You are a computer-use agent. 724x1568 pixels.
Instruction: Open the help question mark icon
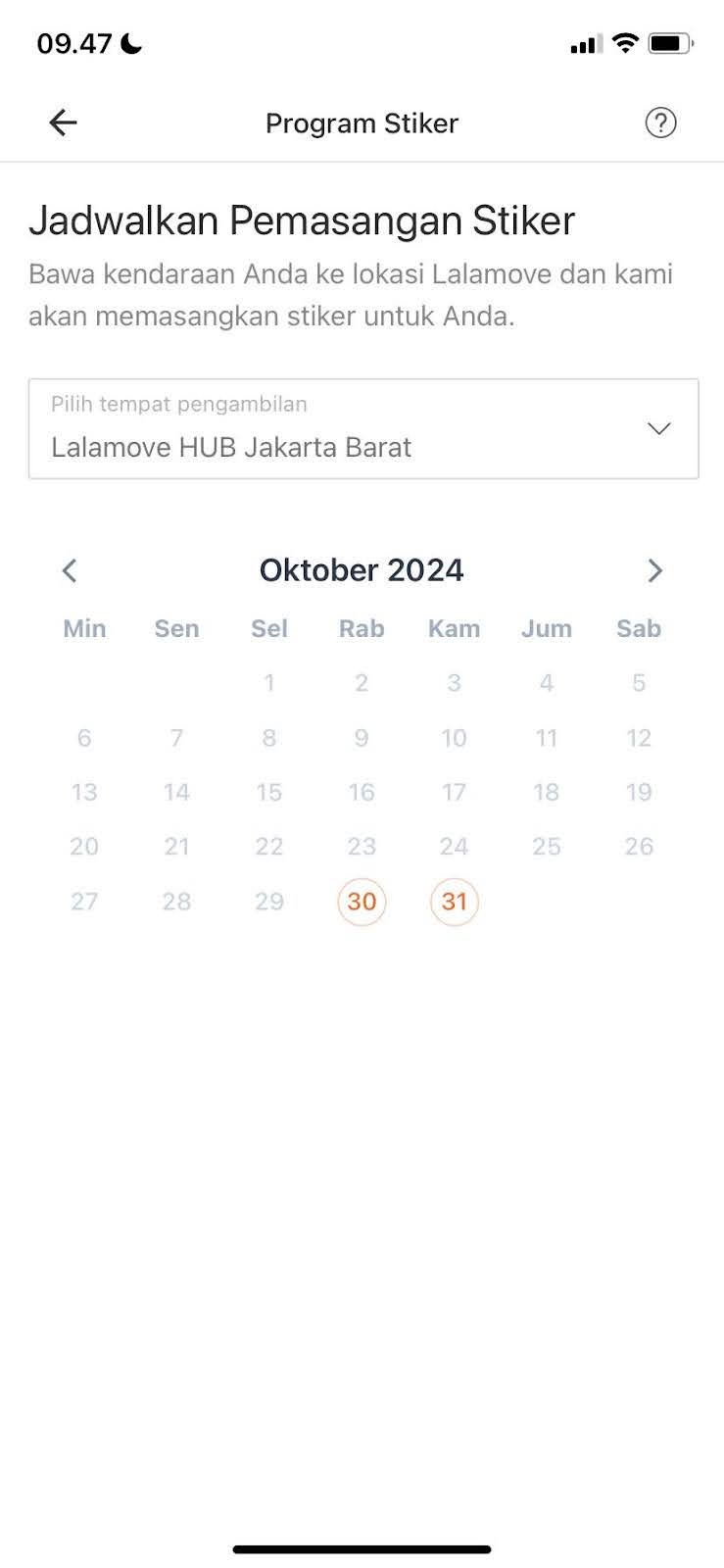(660, 122)
